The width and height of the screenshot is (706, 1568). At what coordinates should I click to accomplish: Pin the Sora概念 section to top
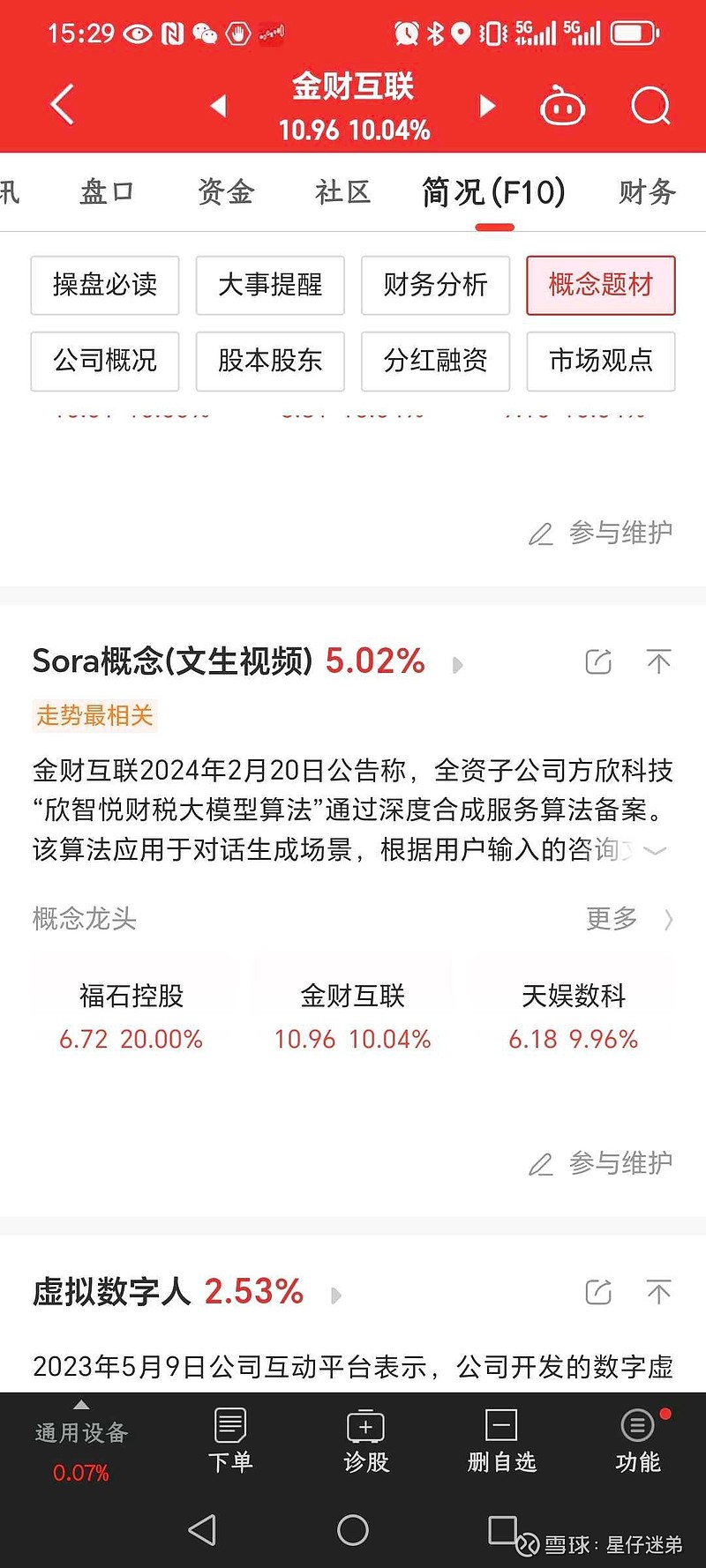tap(659, 661)
